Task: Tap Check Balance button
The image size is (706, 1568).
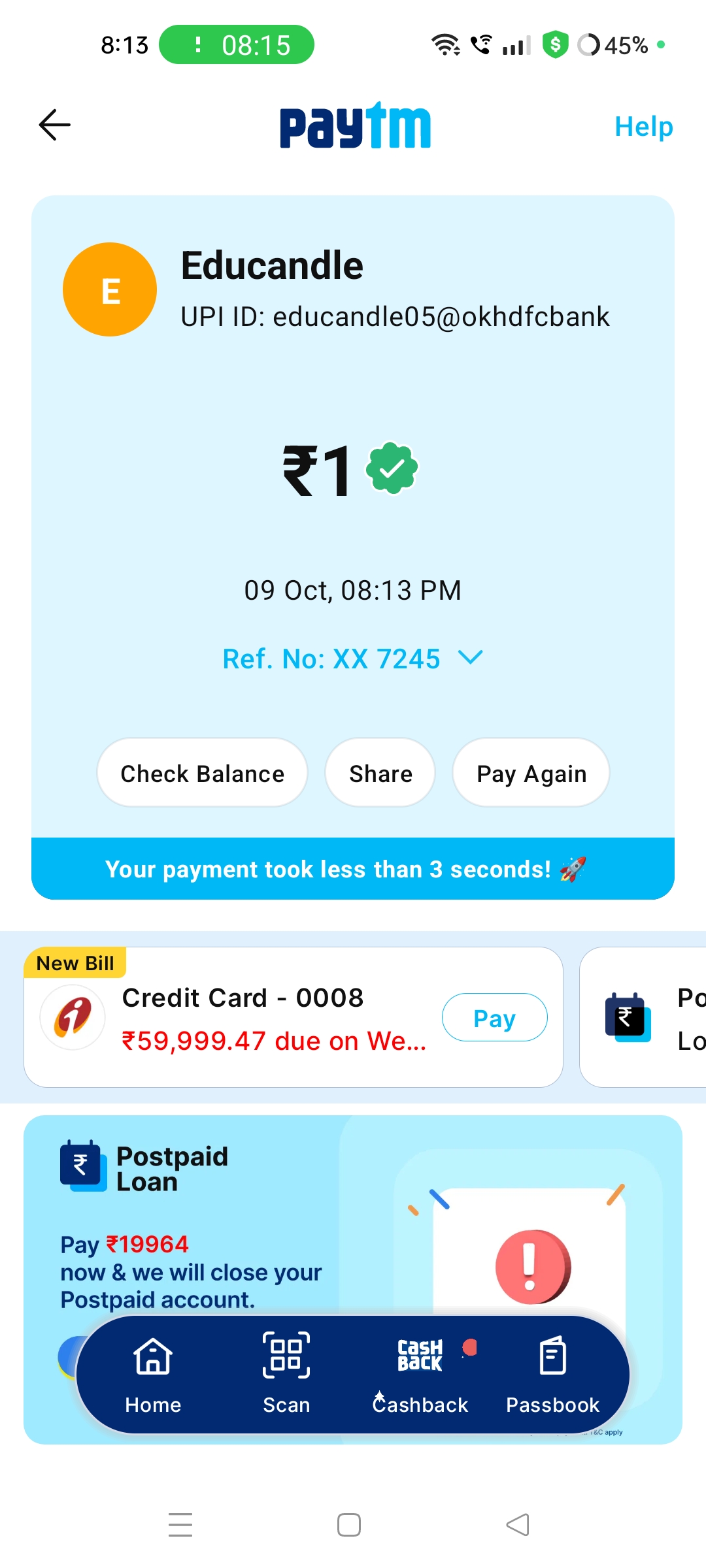Action: tap(202, 774)
